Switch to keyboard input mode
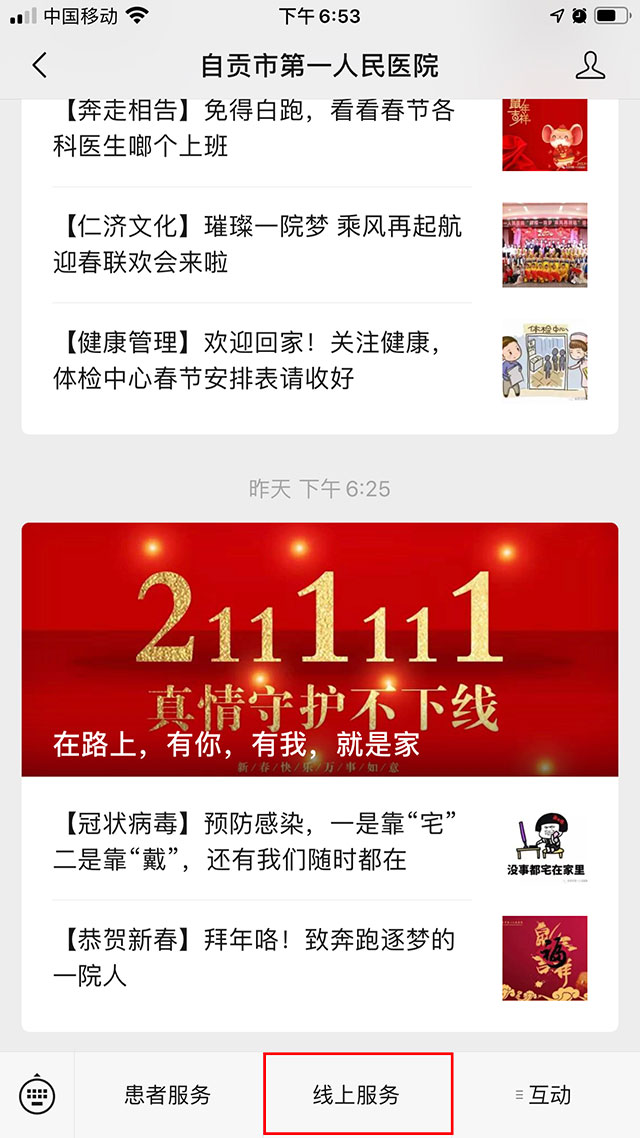The width and height of the screenshot is (640, 1138). 38,1095
